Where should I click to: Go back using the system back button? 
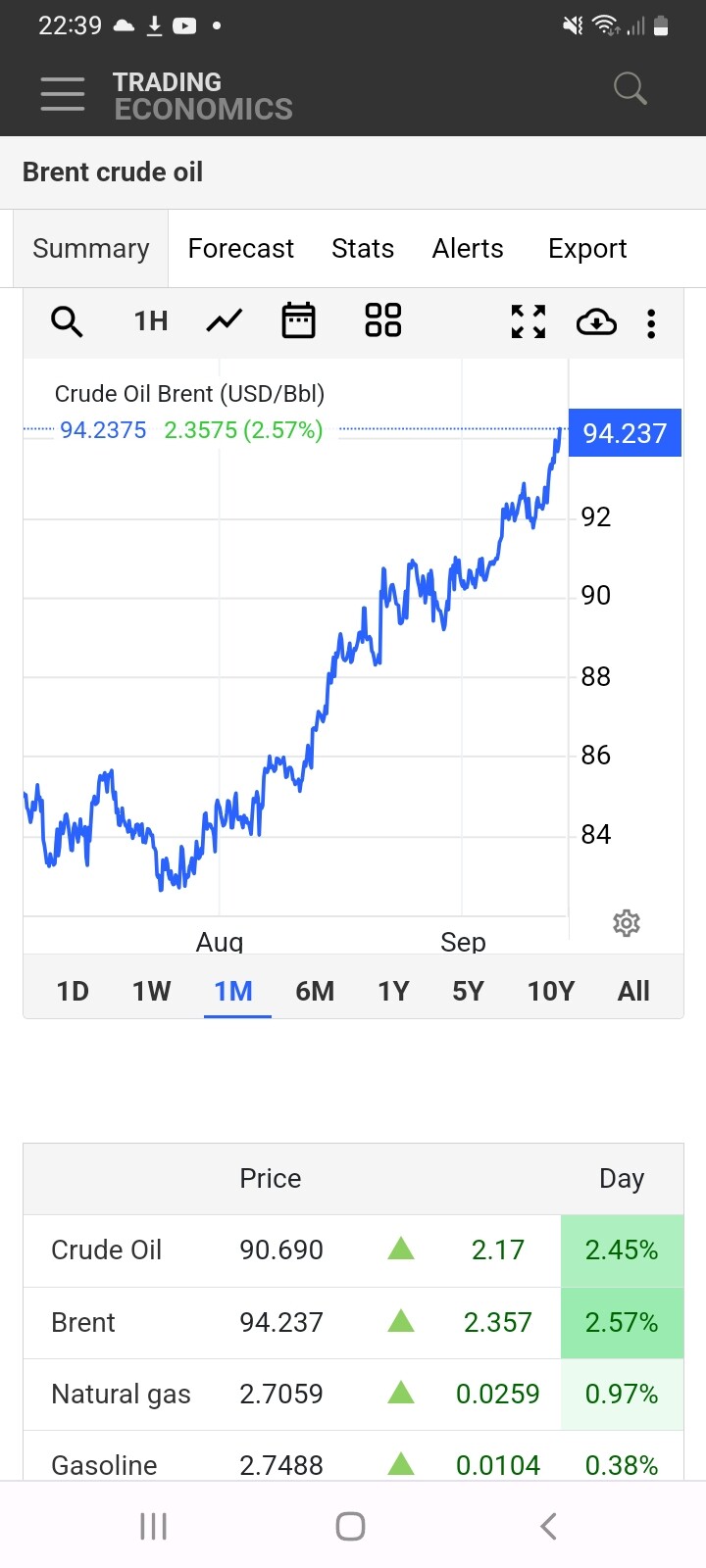[x=549, y=1526]
